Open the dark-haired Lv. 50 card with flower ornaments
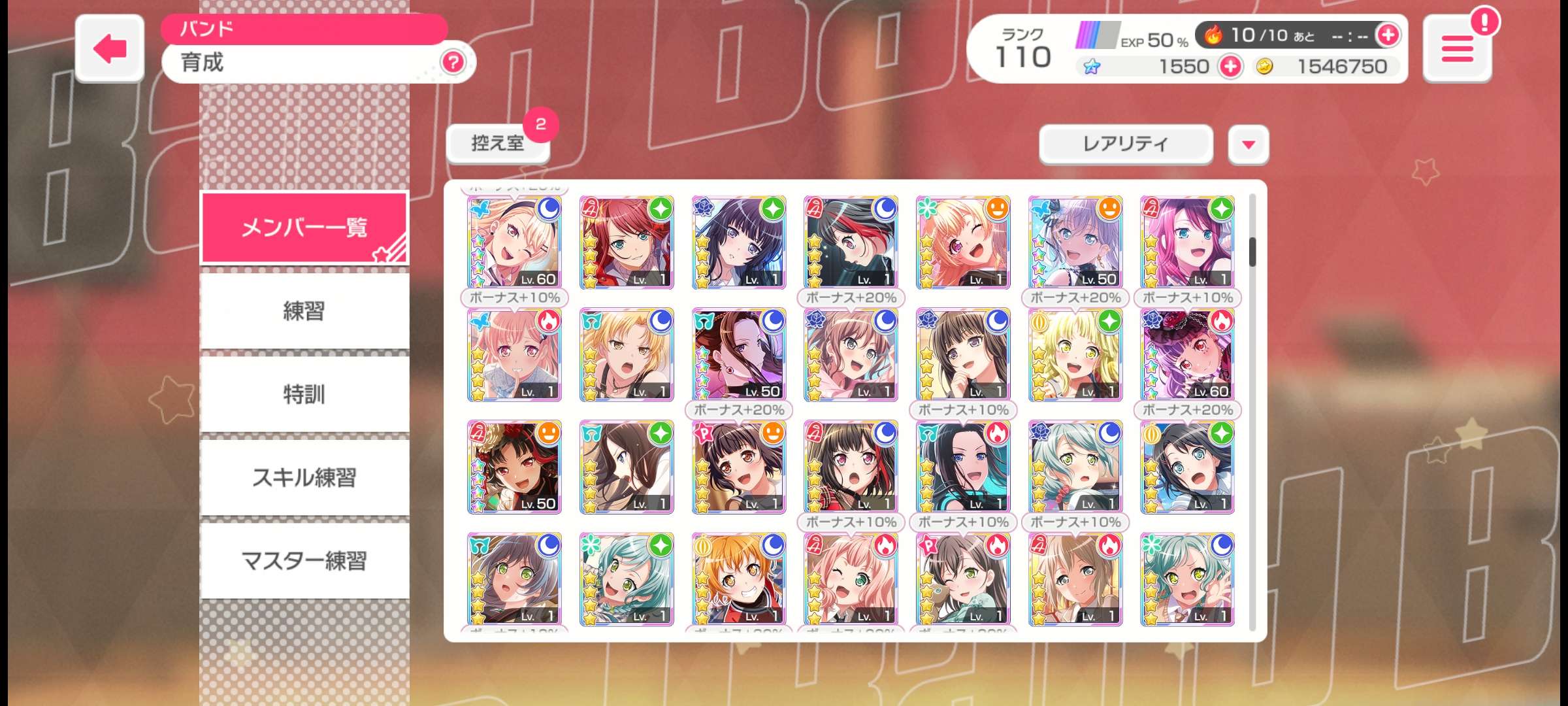This screenshot has height=706, width=1568. pos(514,467)
